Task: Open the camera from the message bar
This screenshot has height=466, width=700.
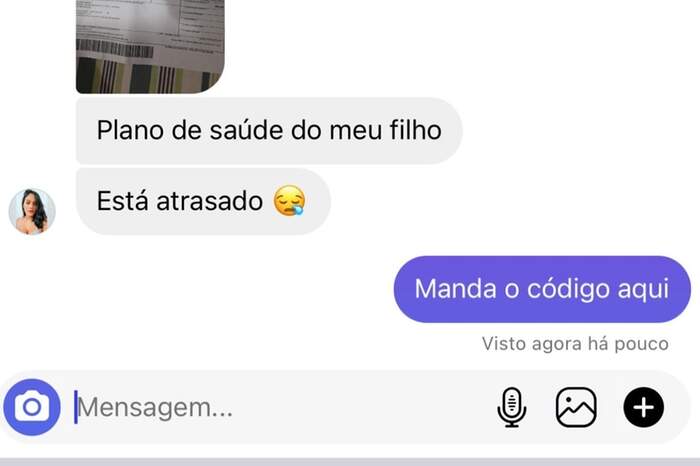Action: [32, 407]
